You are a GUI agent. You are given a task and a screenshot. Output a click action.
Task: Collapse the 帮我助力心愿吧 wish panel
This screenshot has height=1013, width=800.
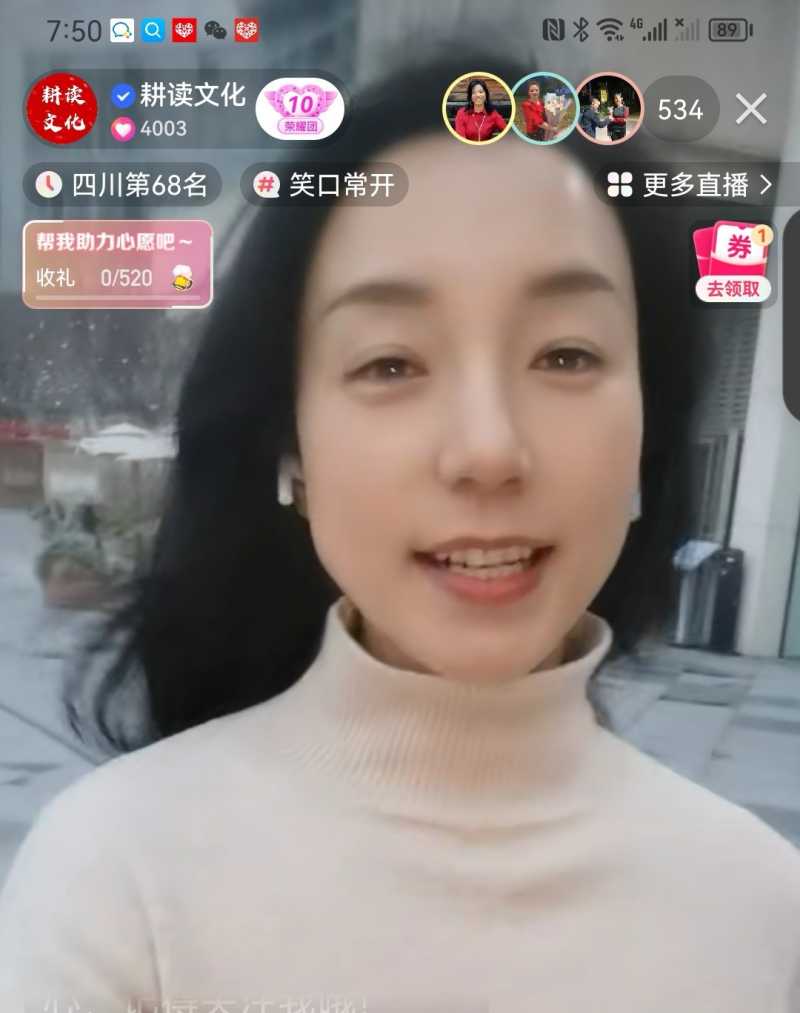117,240
